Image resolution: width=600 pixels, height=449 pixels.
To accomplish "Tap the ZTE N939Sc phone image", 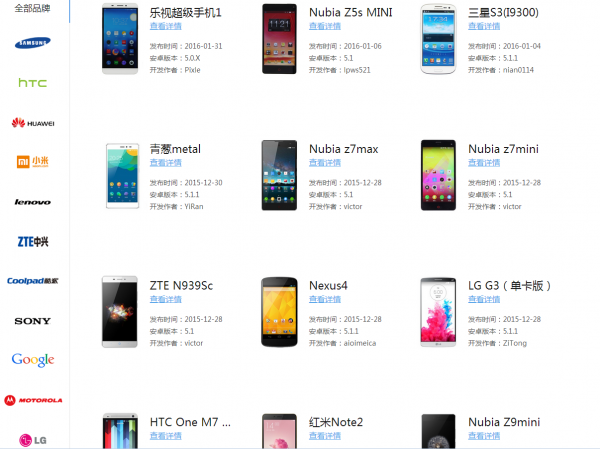I will [x=122, y=308].
